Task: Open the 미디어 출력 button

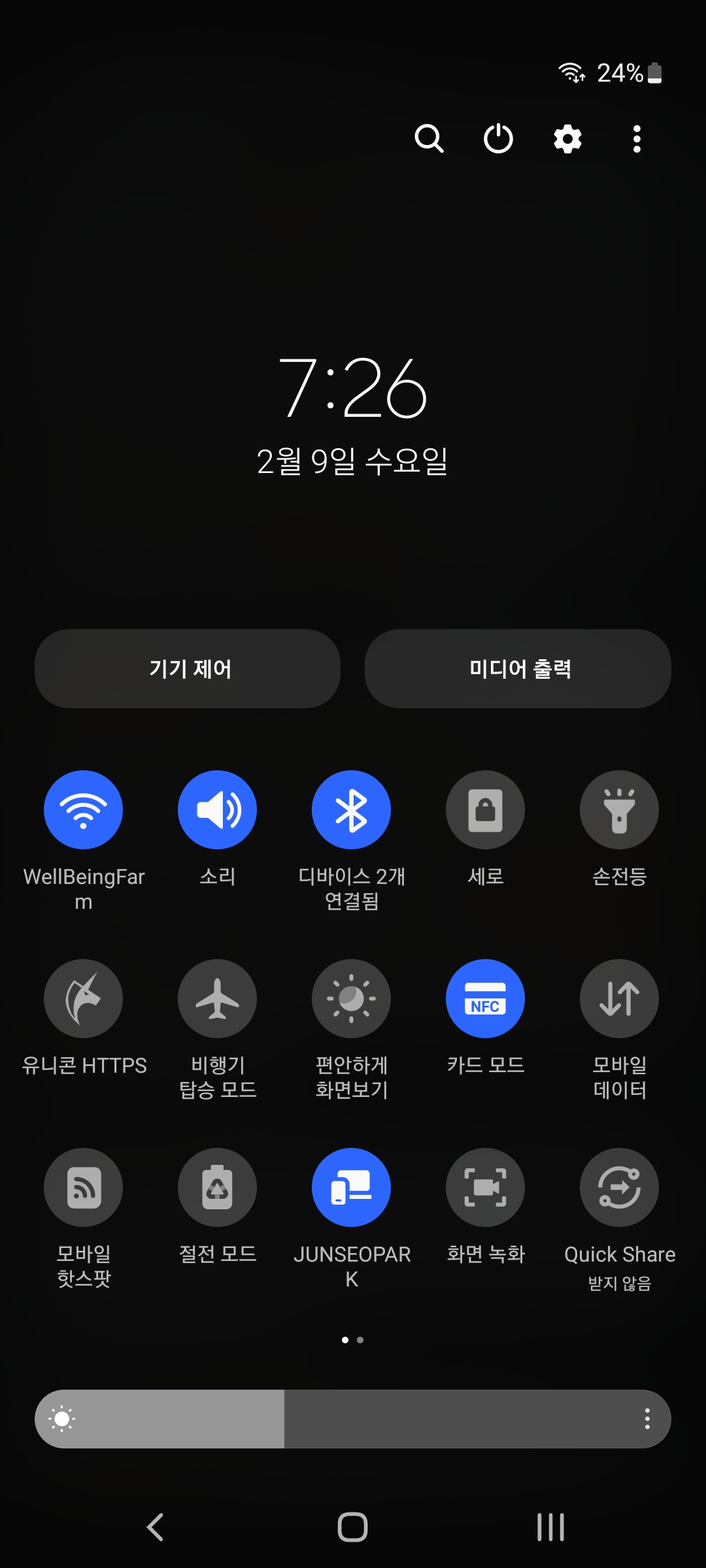Action: [518, 668]
